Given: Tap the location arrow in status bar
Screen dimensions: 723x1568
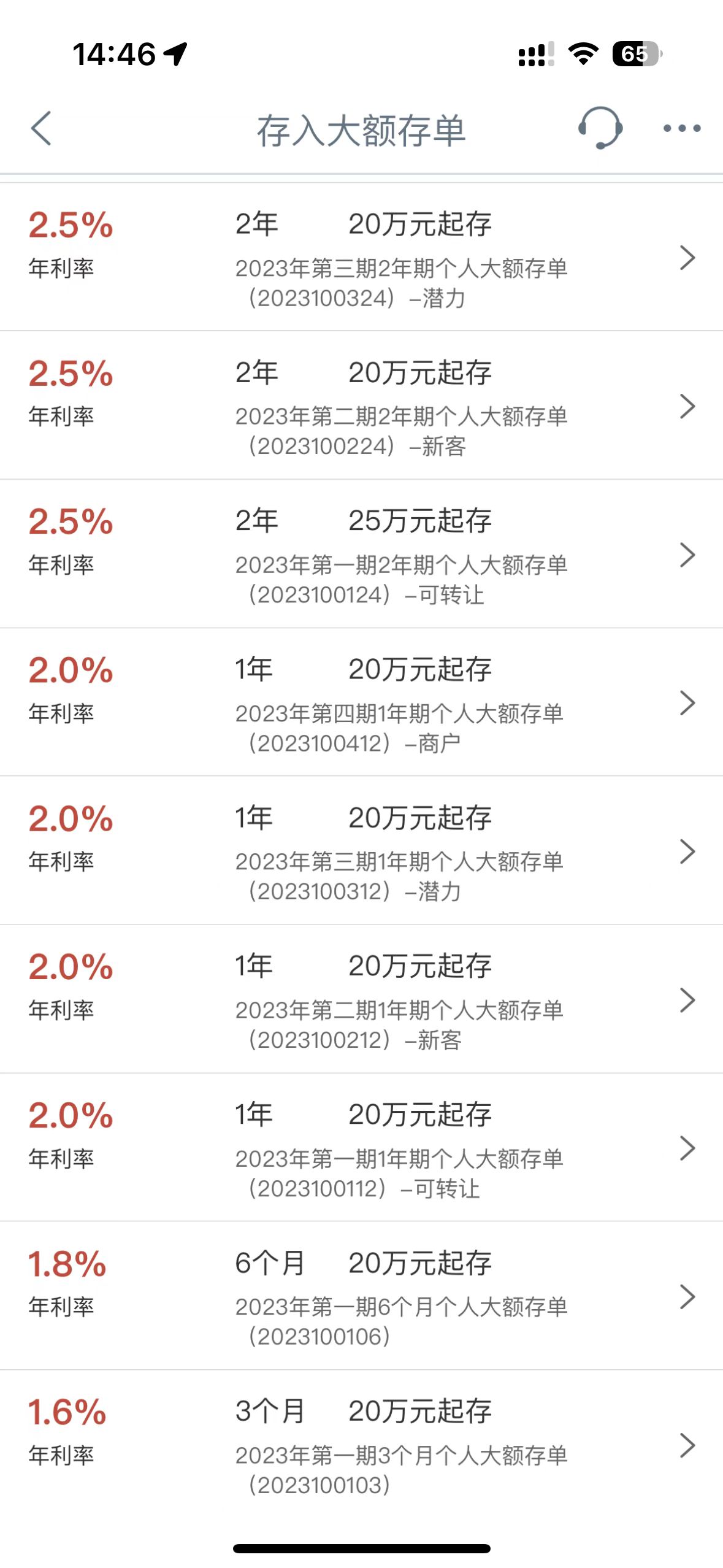Looking at the screenshot, I should pos(176,54).
